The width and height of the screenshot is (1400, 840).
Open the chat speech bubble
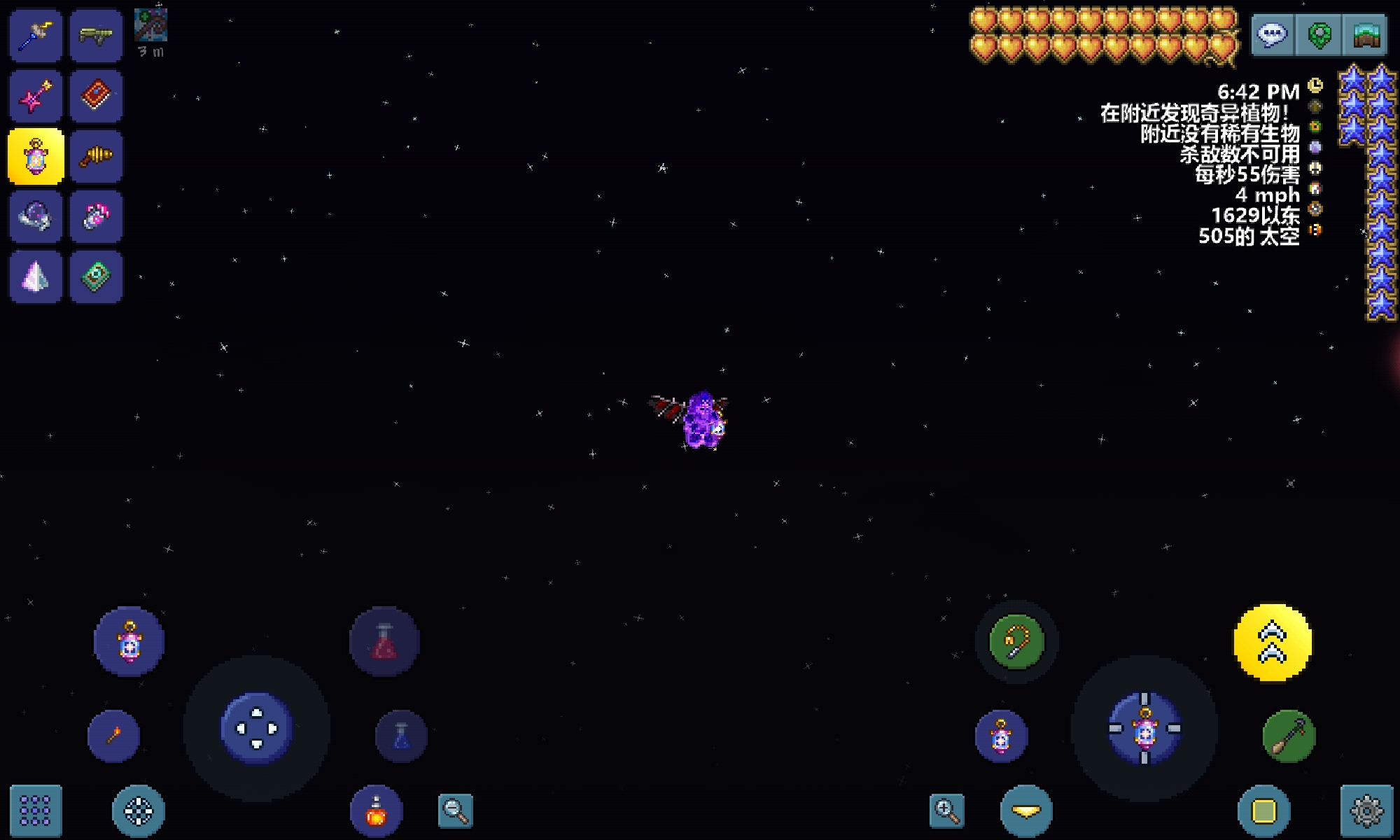coord(1272,34)
